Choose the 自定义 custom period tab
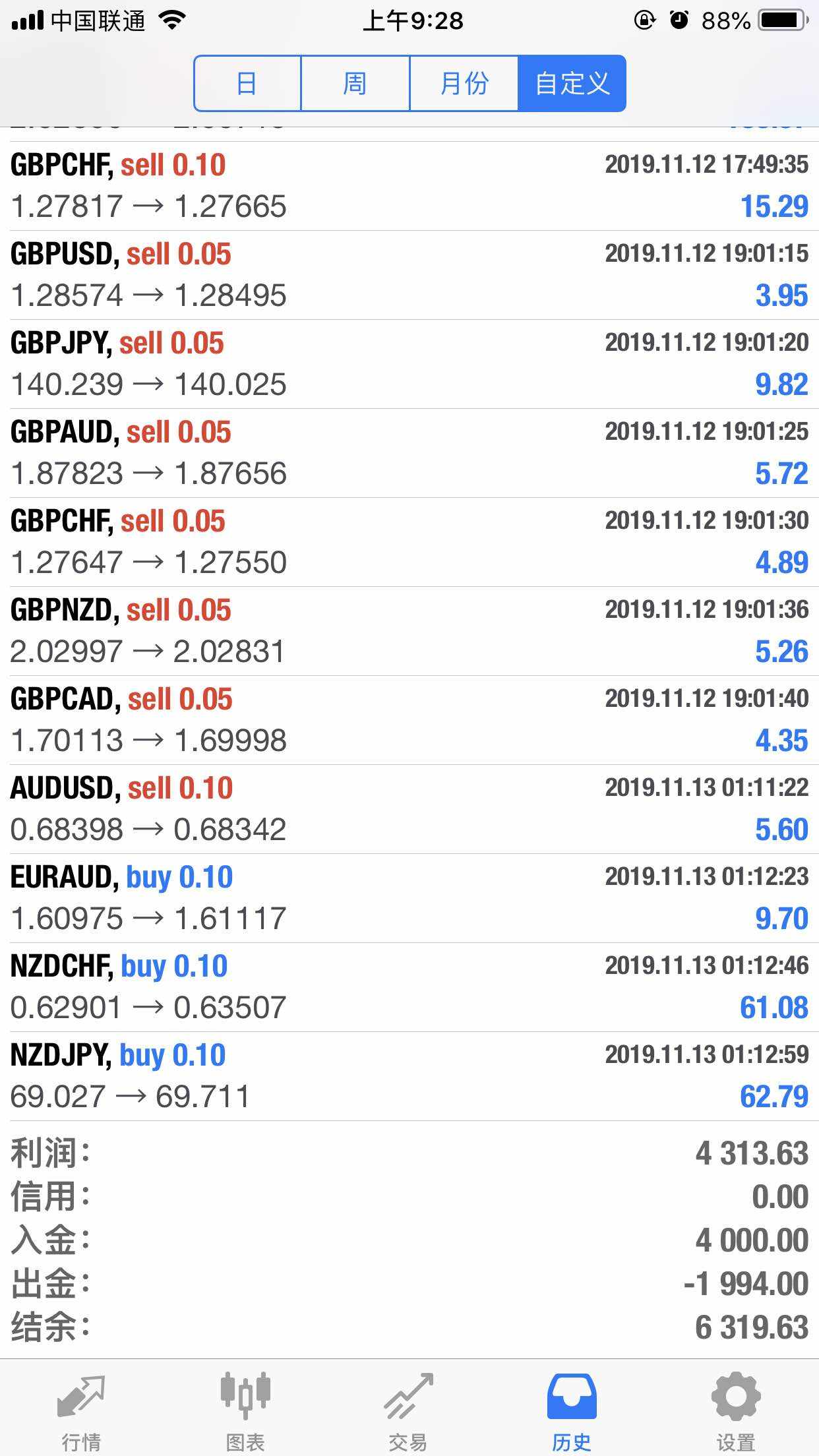Image resolution: width=819 pixels, height=1456 pixels. coord(572,84)
